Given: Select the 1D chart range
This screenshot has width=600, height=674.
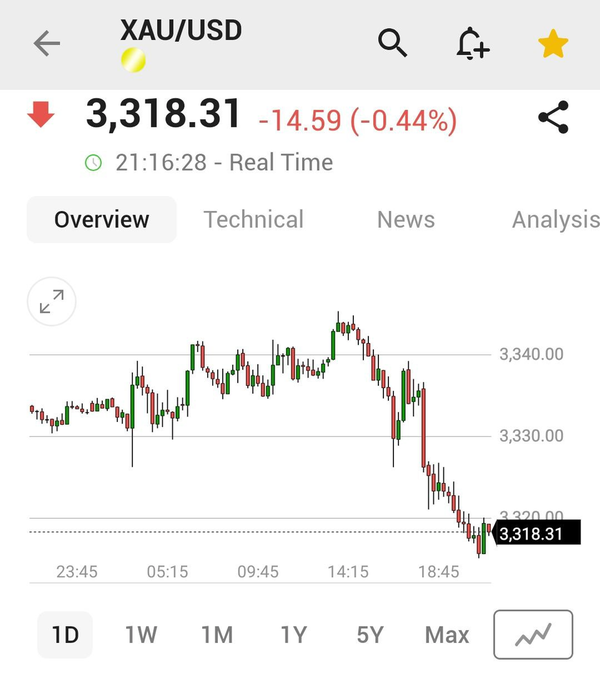Looking at the screenshot, I should click(x=65, y=635).
